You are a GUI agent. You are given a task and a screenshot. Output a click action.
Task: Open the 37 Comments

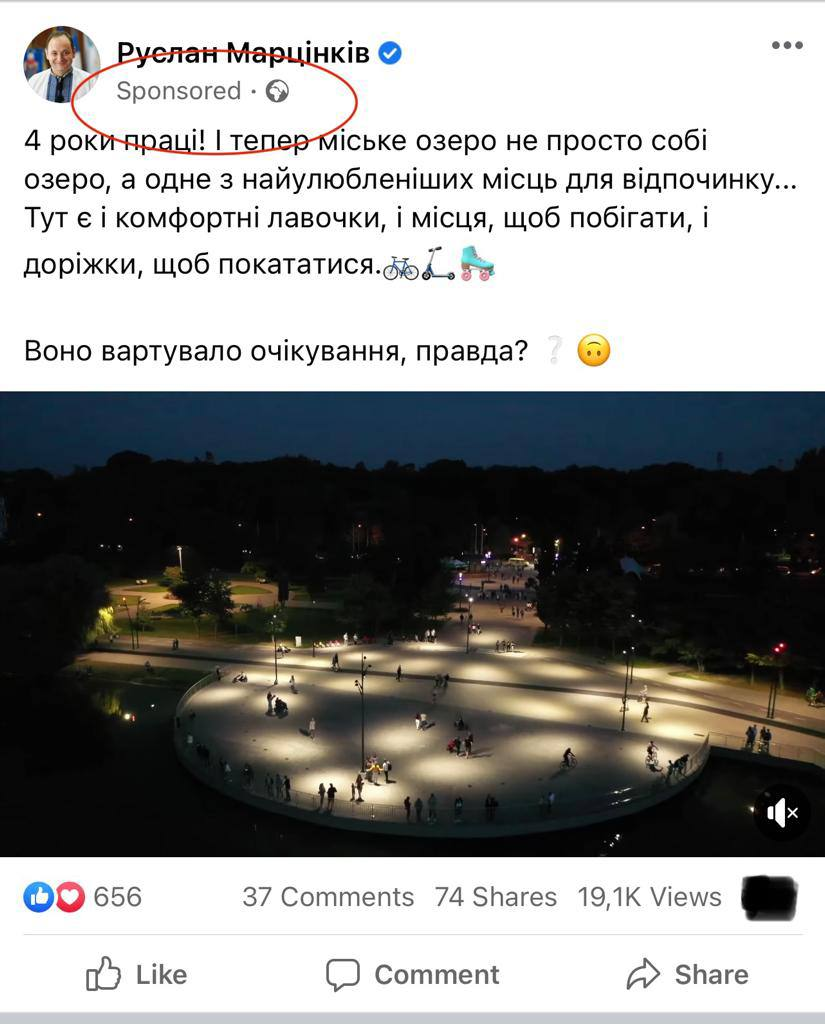327,897
